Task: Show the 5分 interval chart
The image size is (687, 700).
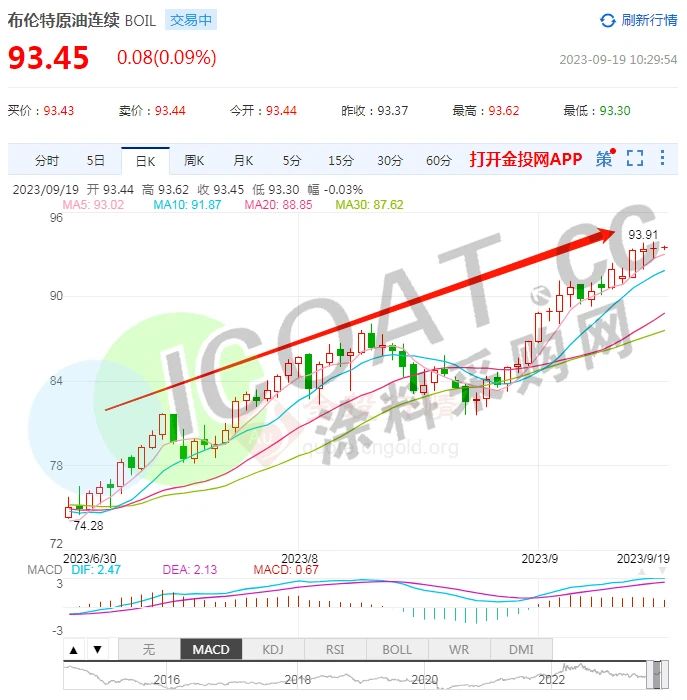Action: click(x=291, y=160)
